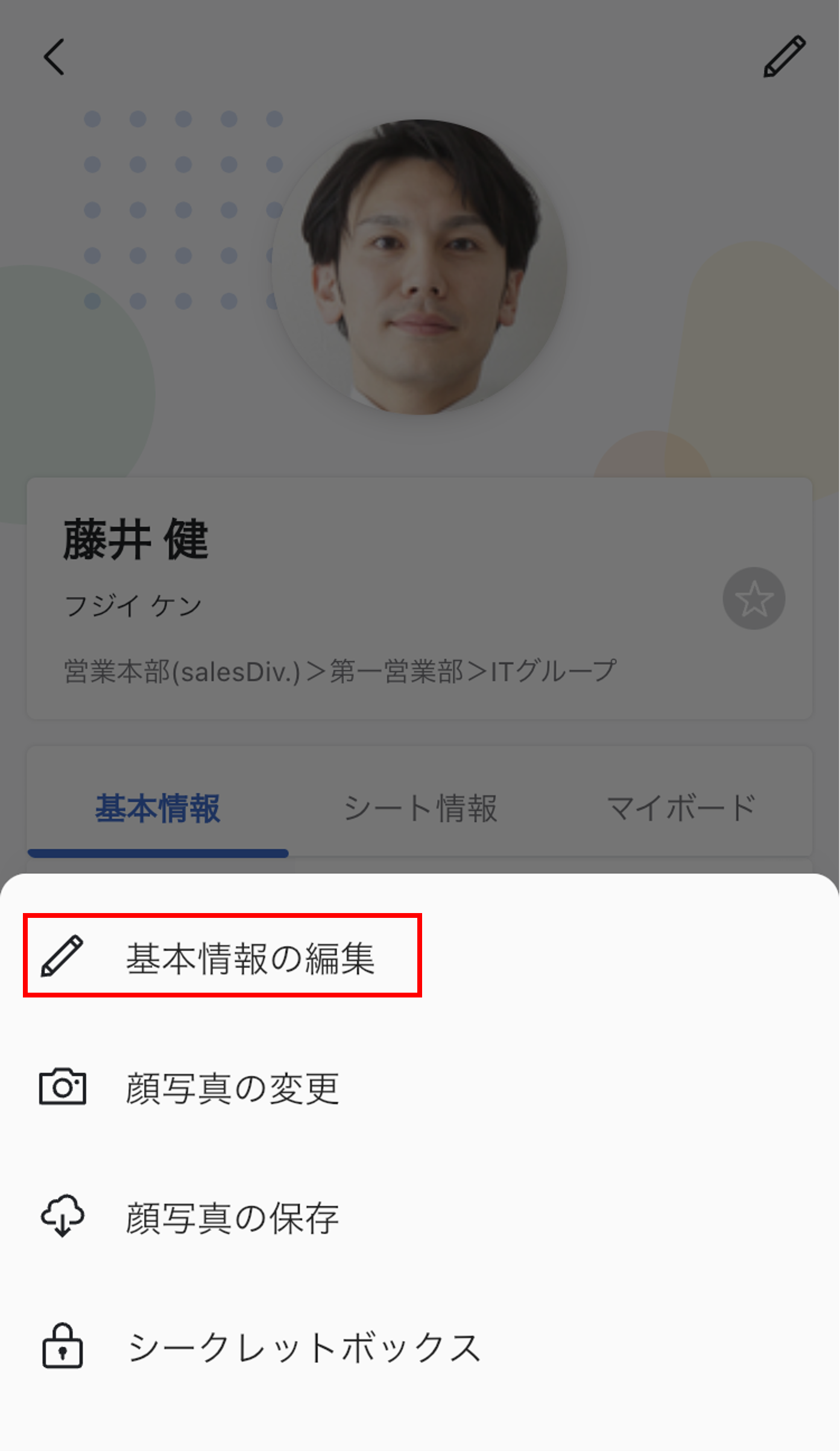Screen dimensions: 840x1451
Task: Tap 顔写真の保存 to save the photo
Action: (232, 1218)
